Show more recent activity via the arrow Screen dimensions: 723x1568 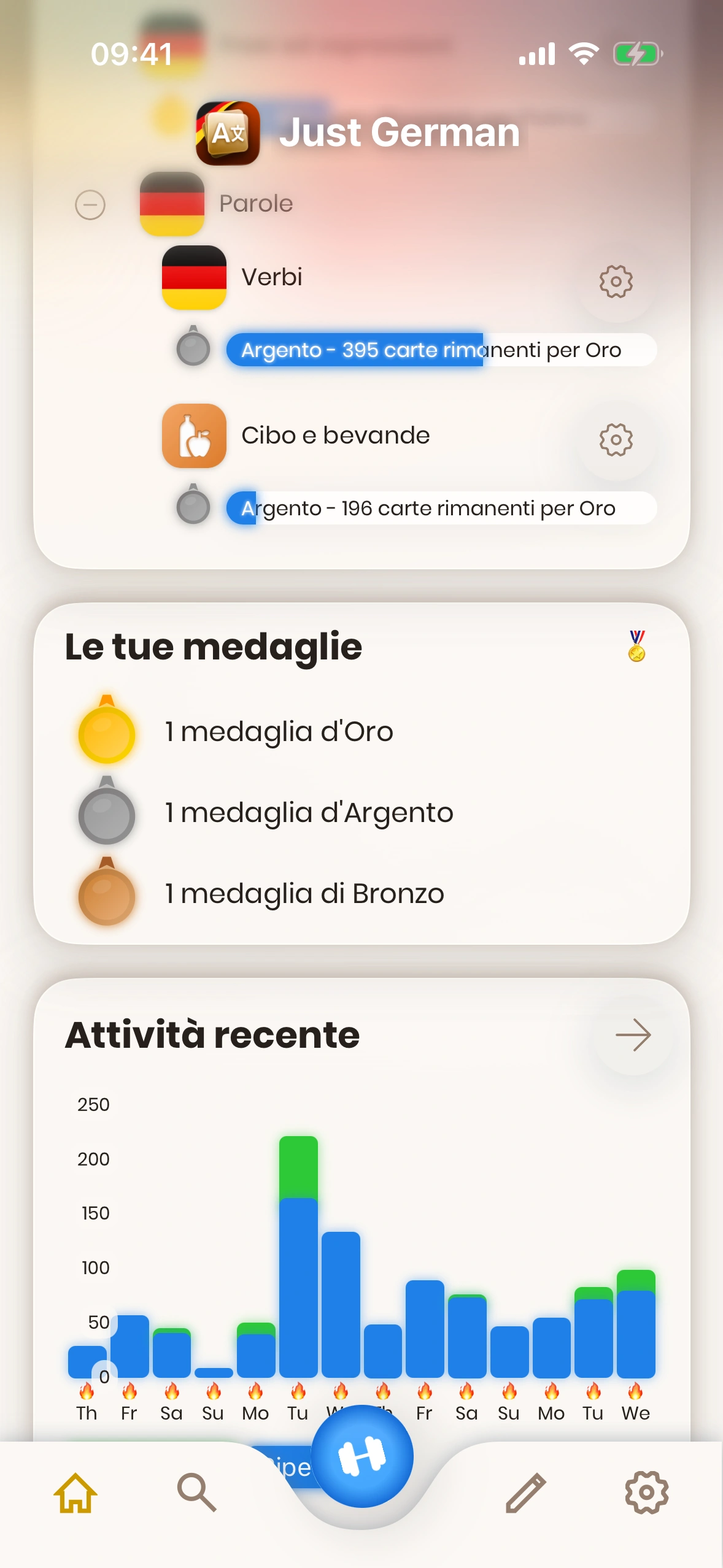pyautogui.click(x=633, y=1036)
